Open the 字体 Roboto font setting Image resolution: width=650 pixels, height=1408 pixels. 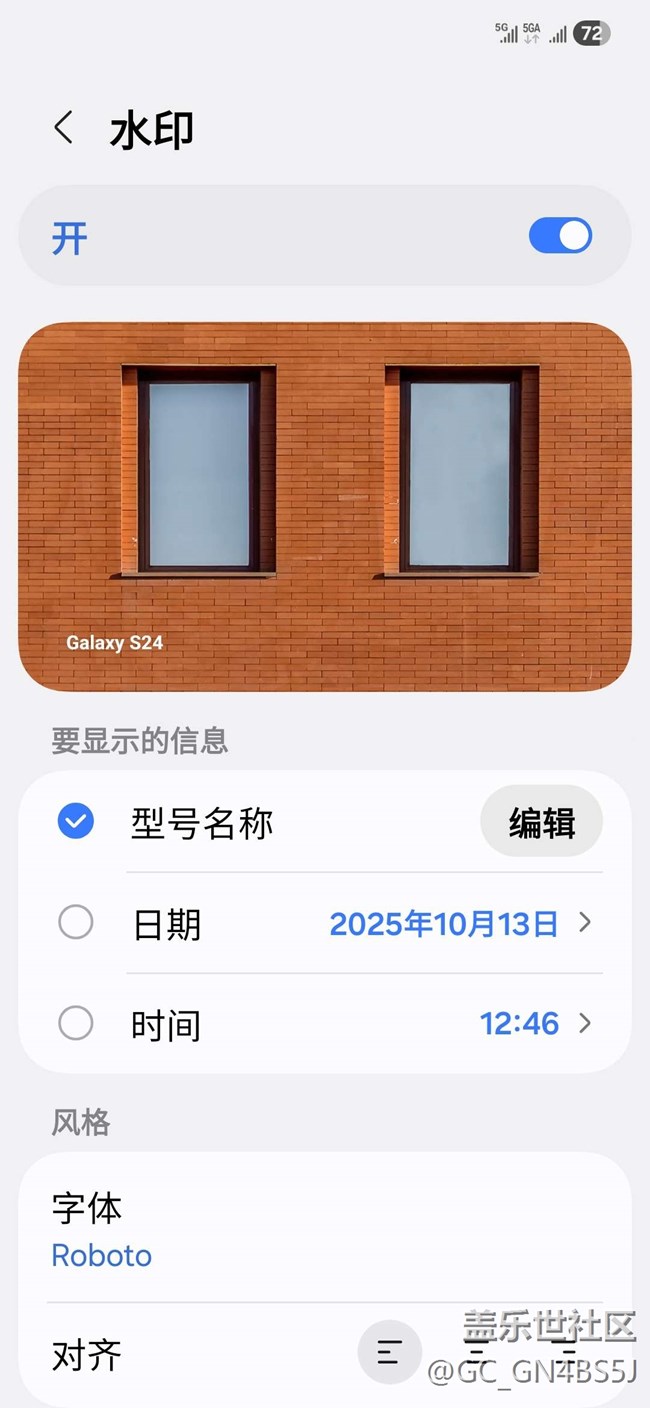click(102, 1230)
